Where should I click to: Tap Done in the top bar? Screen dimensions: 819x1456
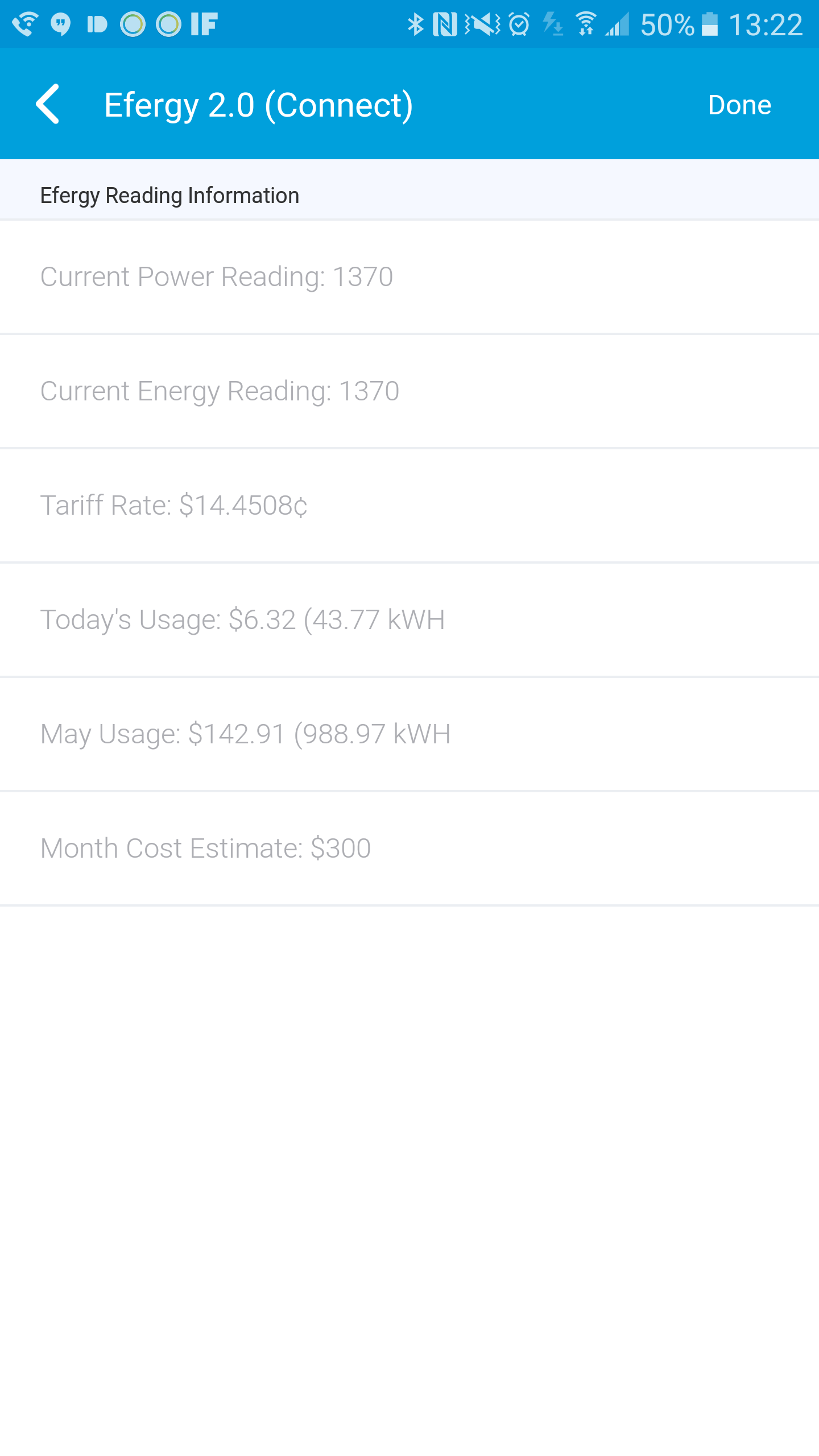tap(739, 105)
